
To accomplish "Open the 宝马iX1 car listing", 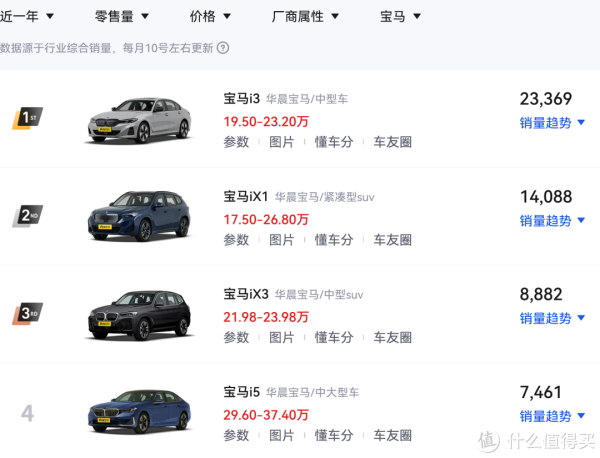I will click(x=245, y=197).
